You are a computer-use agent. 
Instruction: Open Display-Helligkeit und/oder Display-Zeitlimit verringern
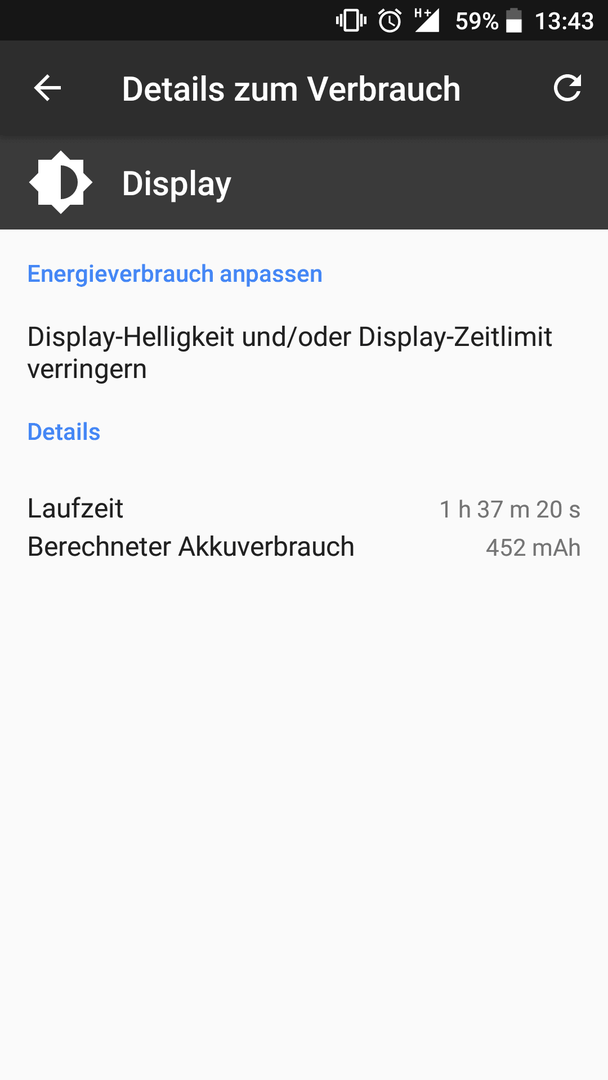click(x=304, y=353)
